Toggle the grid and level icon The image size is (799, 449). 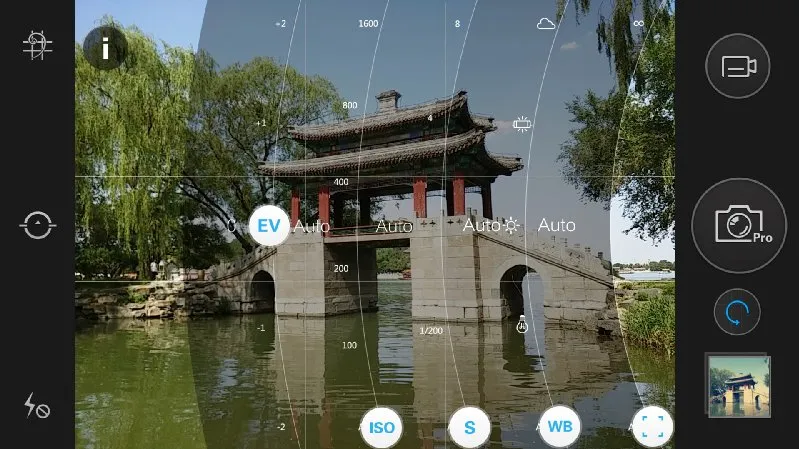(x=37, y=45)
